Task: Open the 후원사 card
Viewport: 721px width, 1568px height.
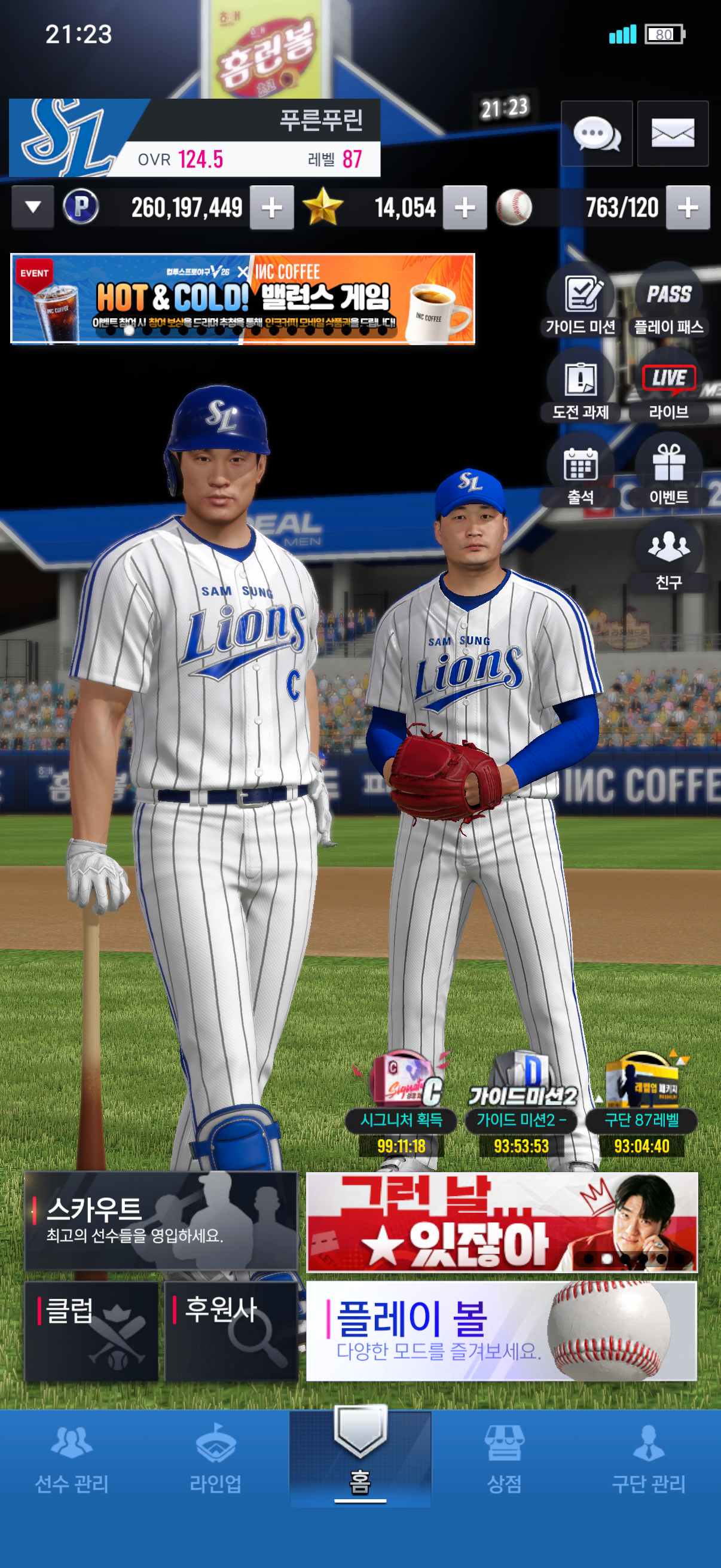Action: [x=231, y=1331]
